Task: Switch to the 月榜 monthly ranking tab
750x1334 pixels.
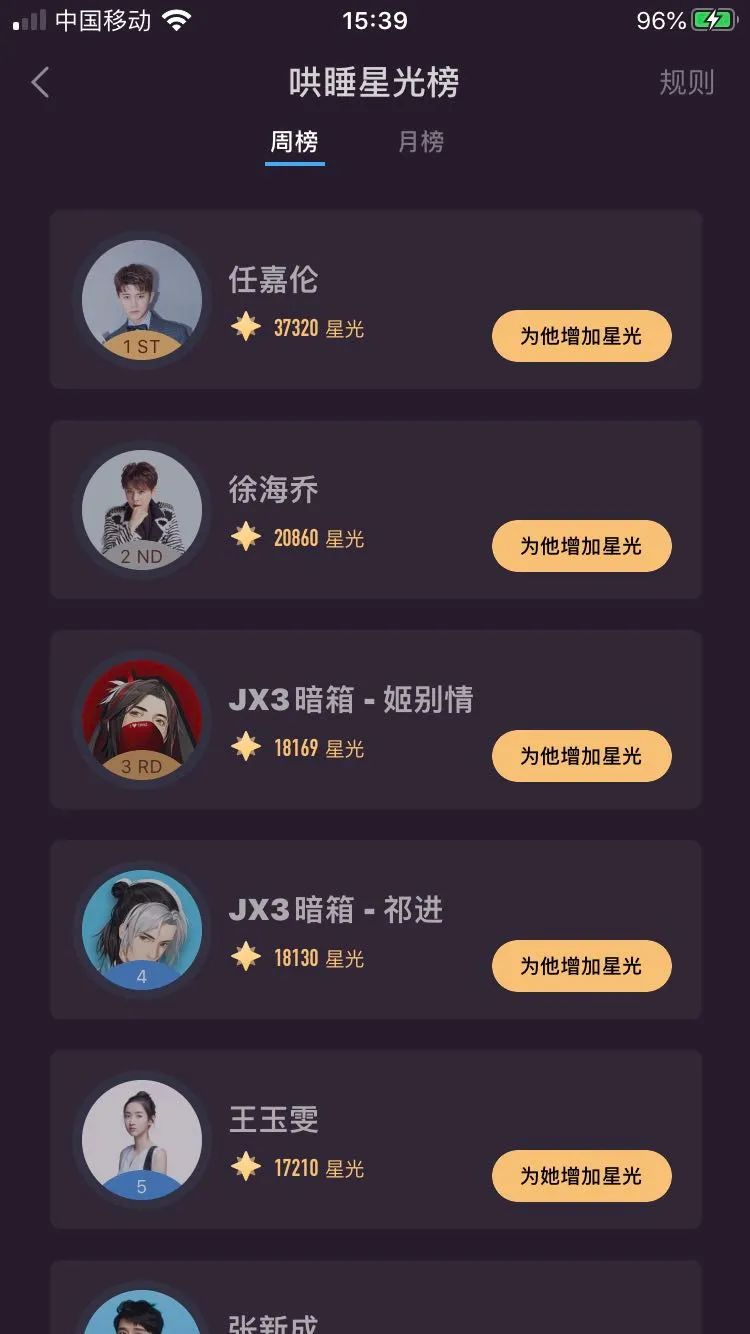Action: [420, 142]
